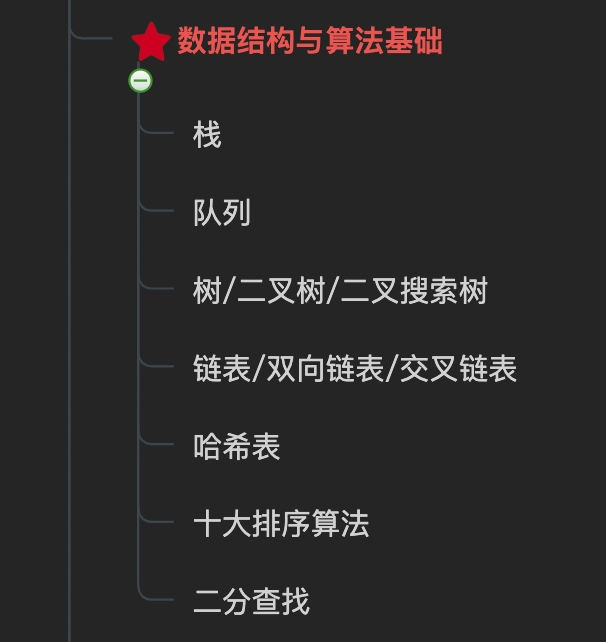Viewport: 606px width, 642px height.
Task: Choose the 链表/双向链表/交叉链表 node
Action: point(355,369)
